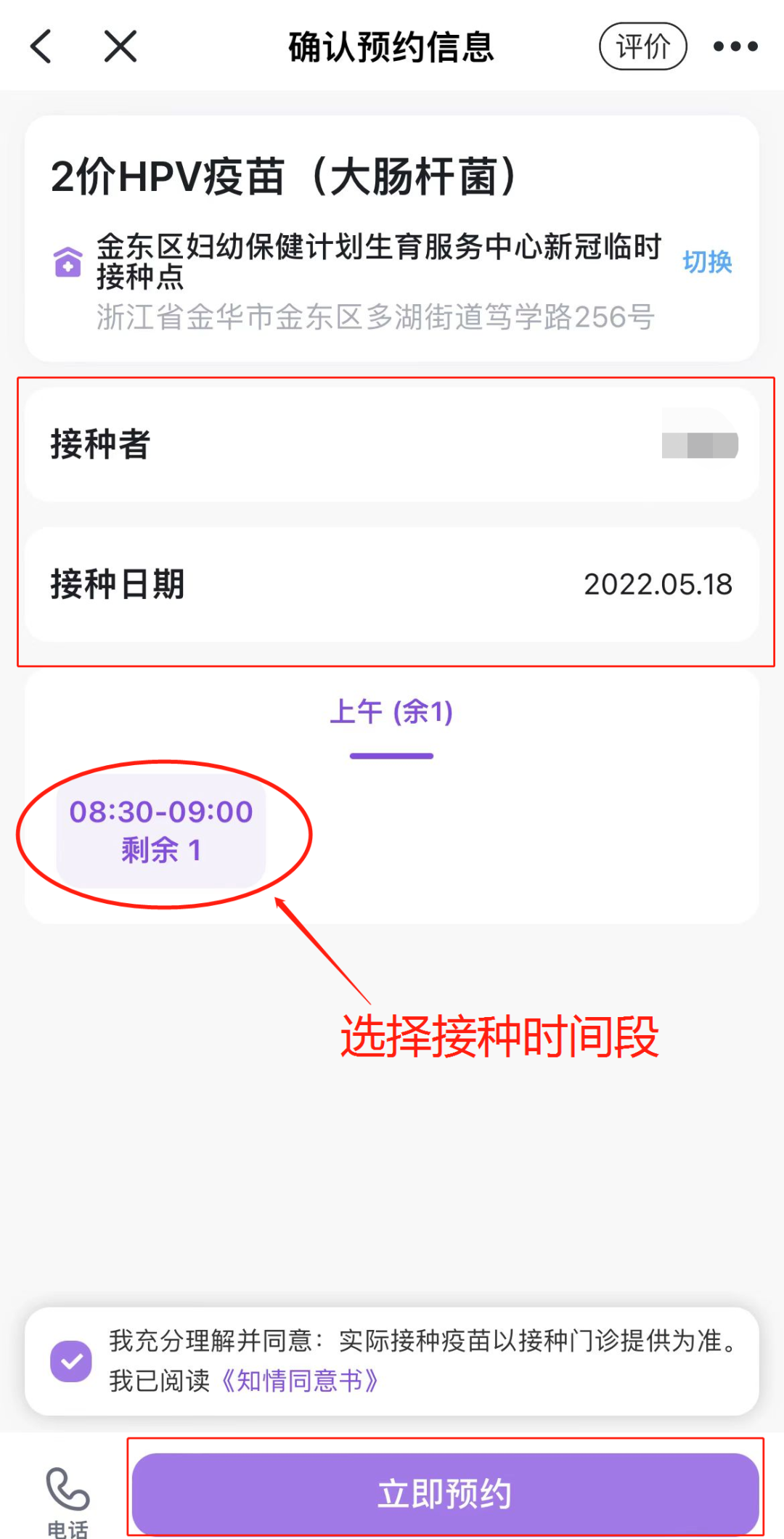Select the 08:30-09:00 time slot

coord(161,831)
